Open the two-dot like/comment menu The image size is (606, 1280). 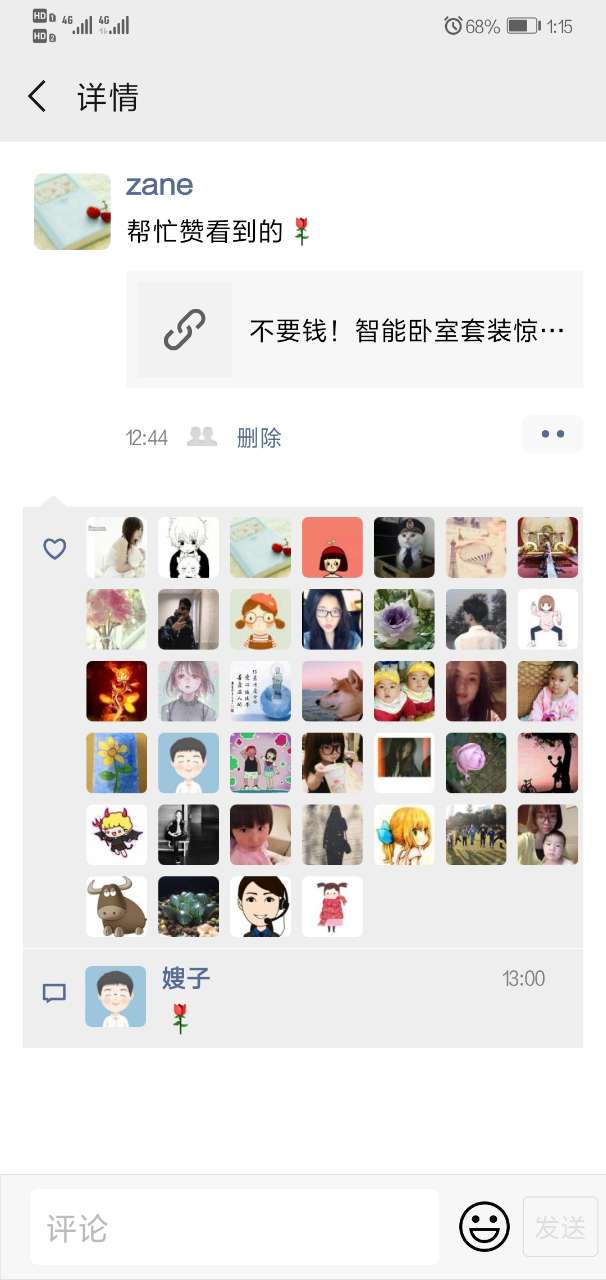552,434
